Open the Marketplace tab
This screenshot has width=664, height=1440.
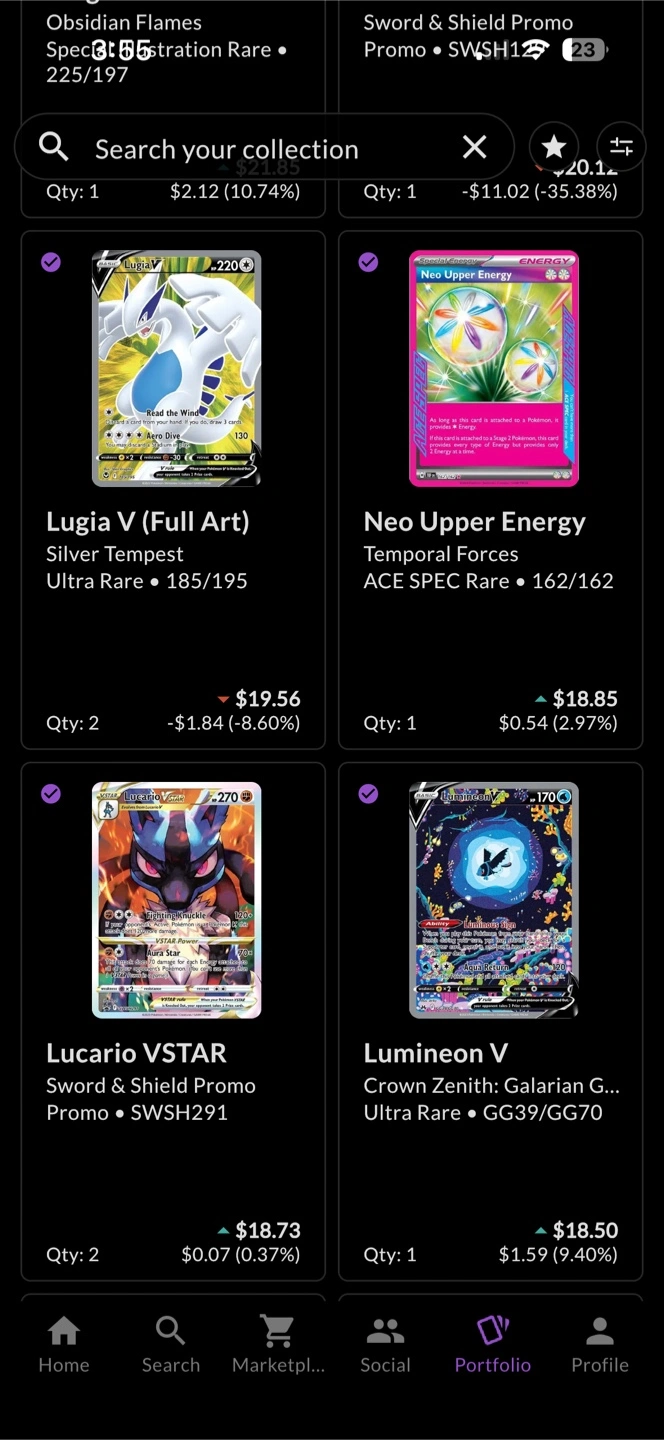pos(278,1345)
